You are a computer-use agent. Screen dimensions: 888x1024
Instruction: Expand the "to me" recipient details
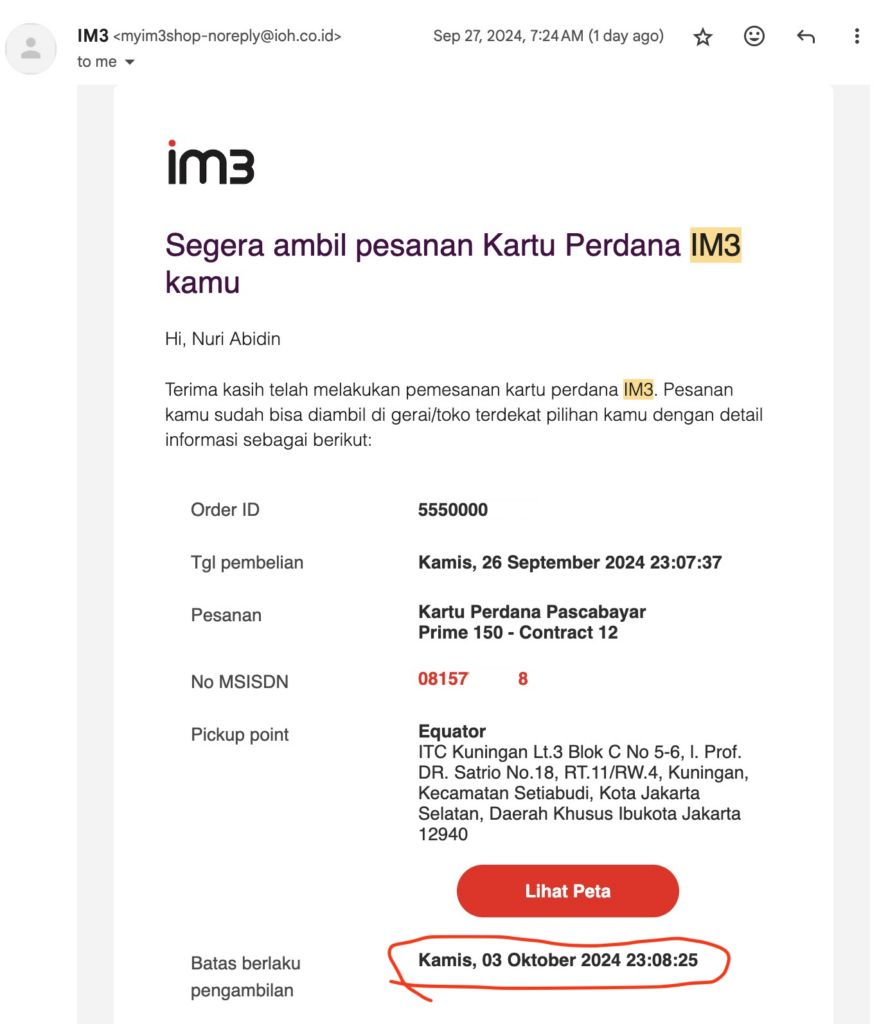(x=129, y=62)
